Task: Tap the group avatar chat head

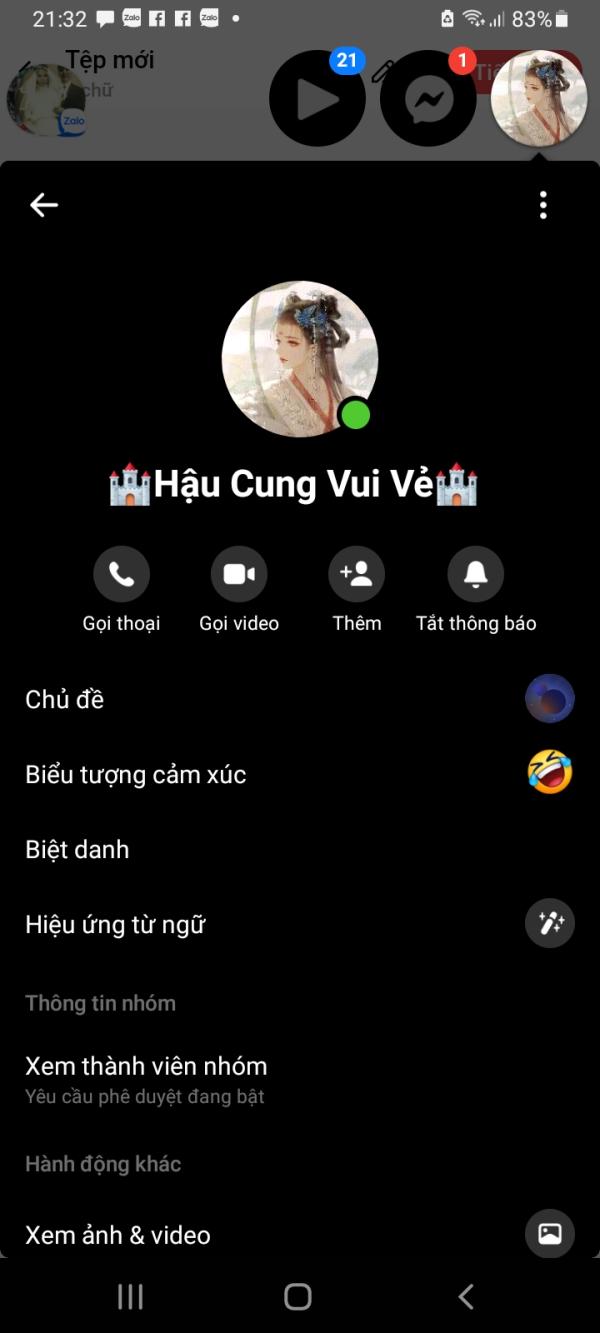Action: coord(539,98)
